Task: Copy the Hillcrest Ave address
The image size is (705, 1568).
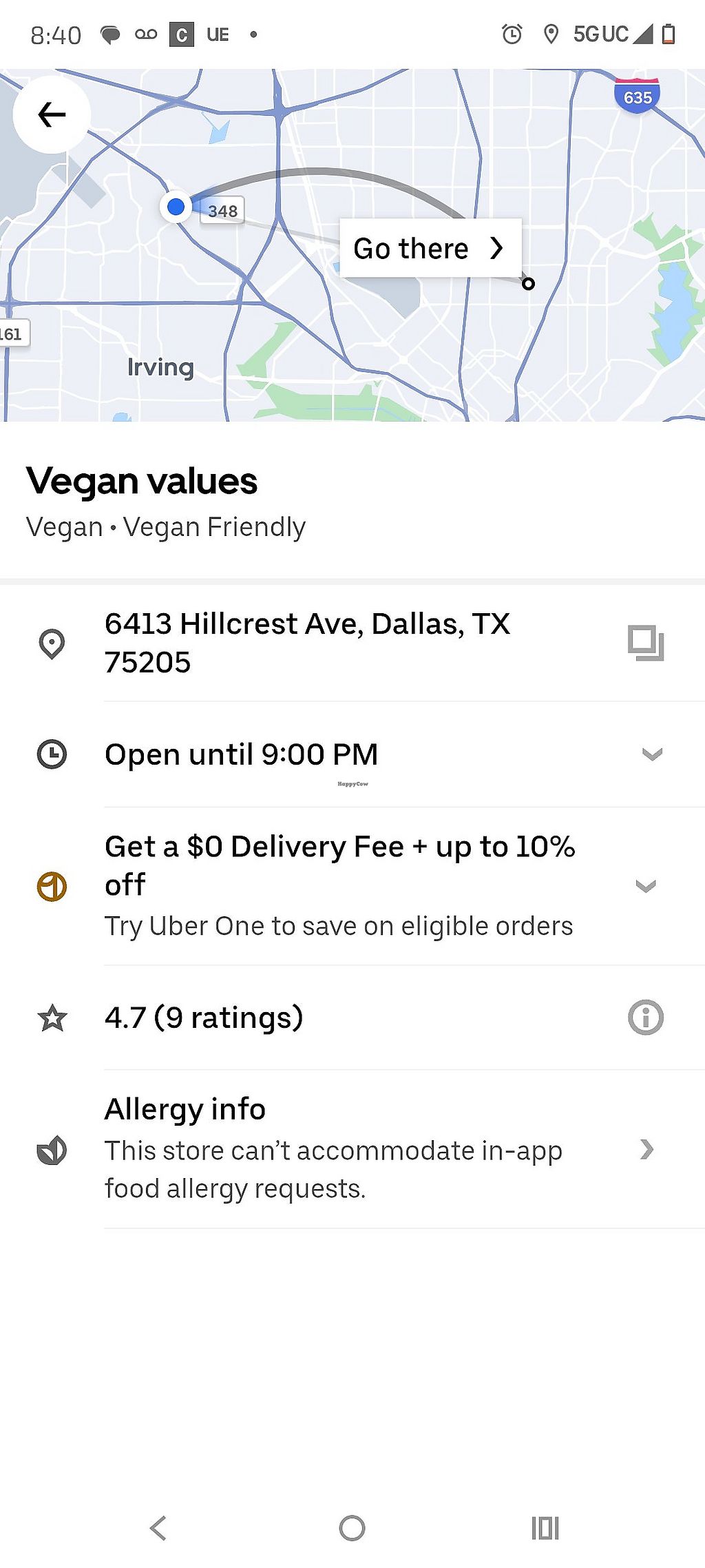Action: pyautogui.click(x=646, y=643)
